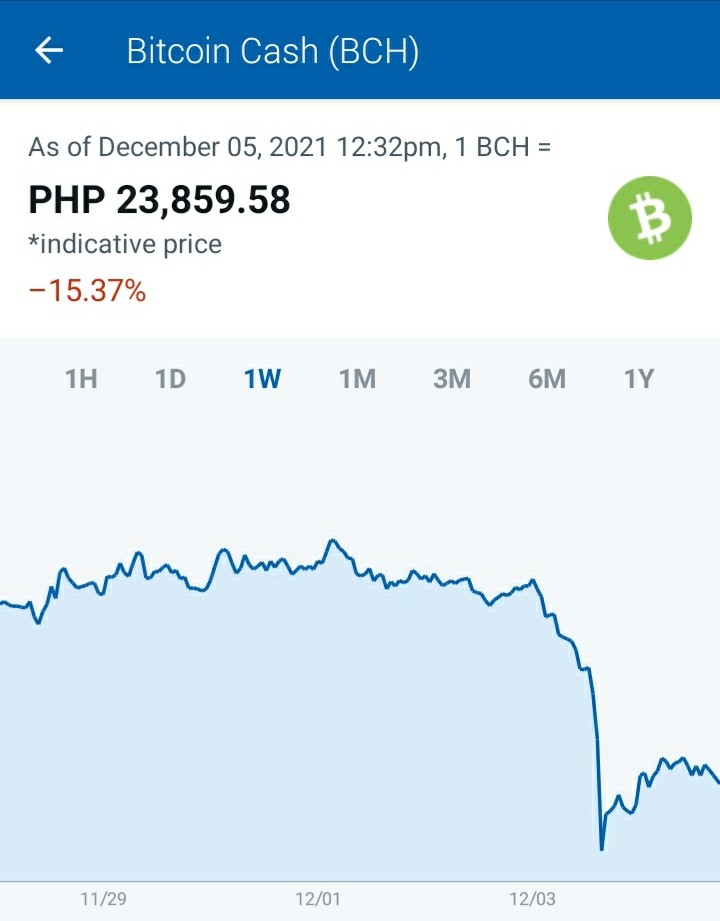Image resolution: width=720 pixels, height=921 pixels.
Task: Select the 1D time range
Action: coord(170,379)
